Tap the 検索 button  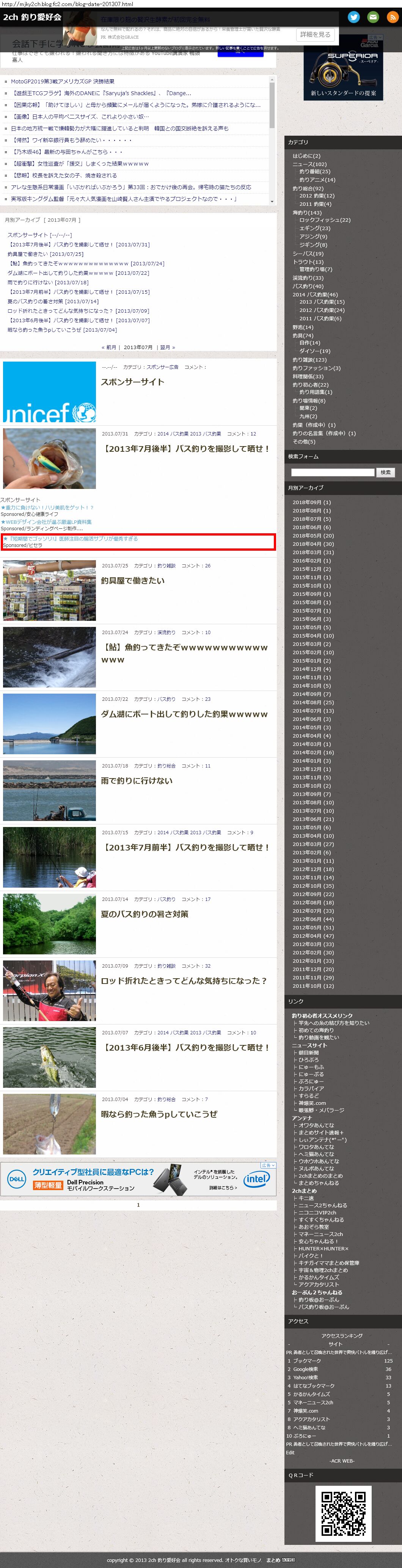pyautogui.click(x=386, y=472)
